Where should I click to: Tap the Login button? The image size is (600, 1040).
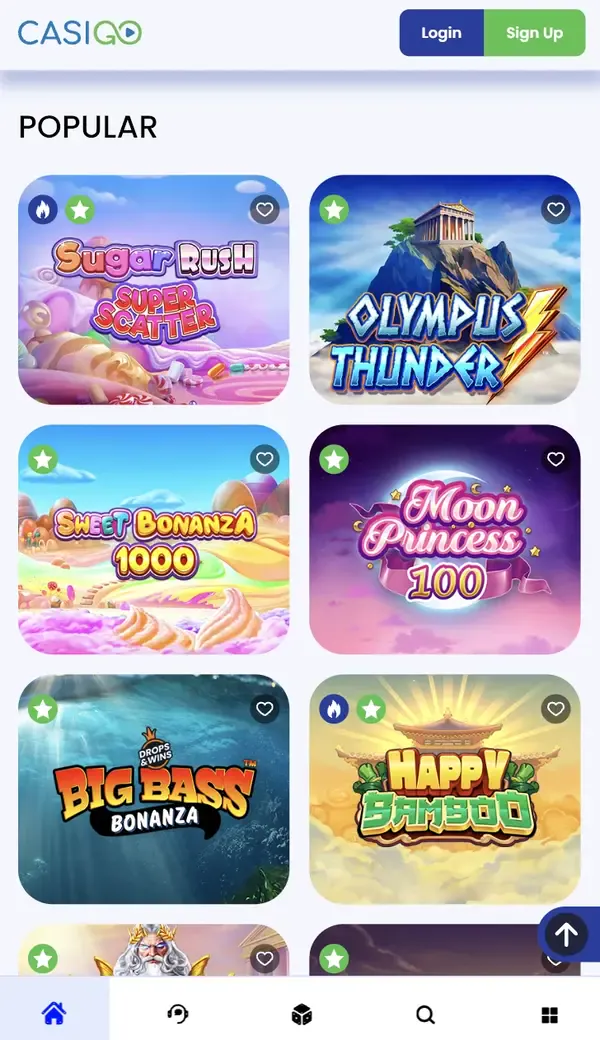tap(441, 33)
